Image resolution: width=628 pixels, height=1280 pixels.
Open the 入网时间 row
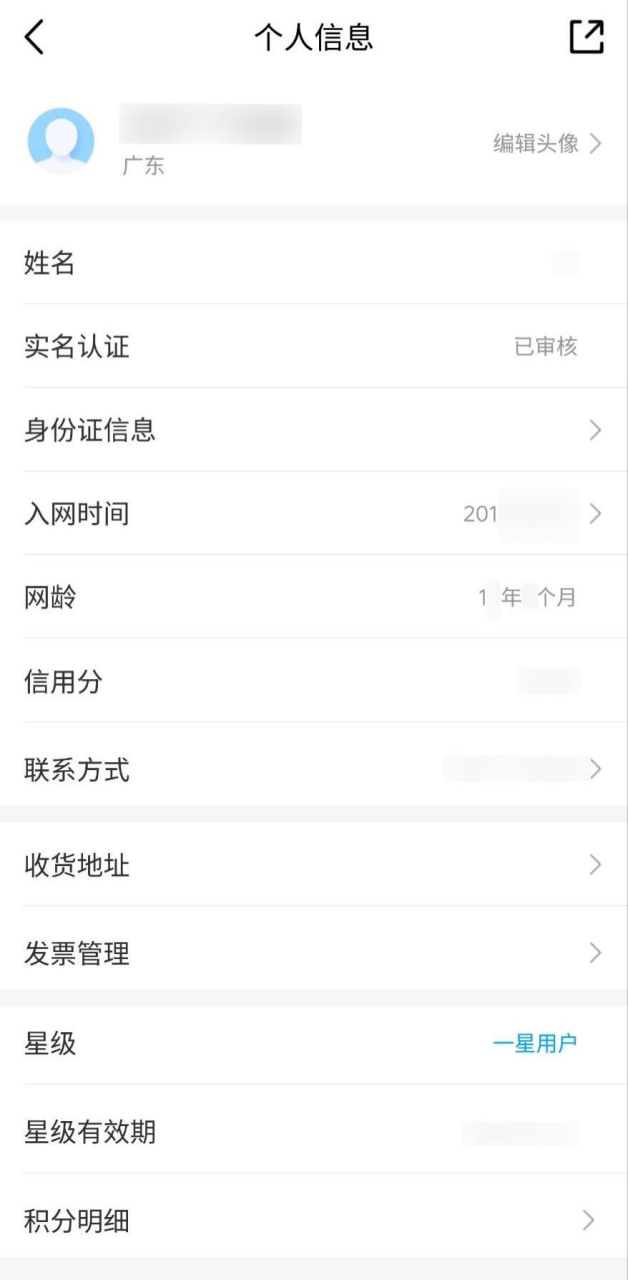(x=313, y=514)
